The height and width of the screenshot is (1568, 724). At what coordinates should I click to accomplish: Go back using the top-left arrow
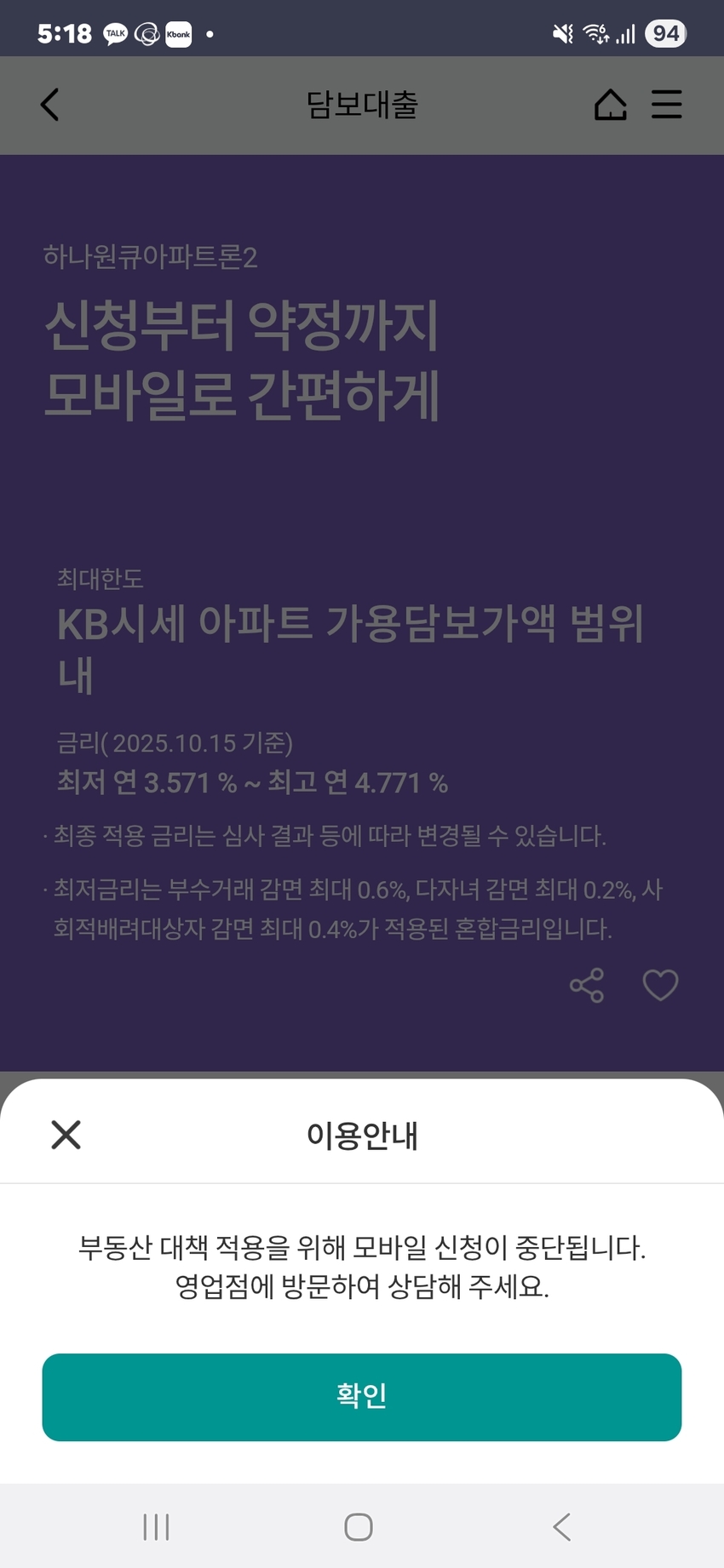[49, 105]
